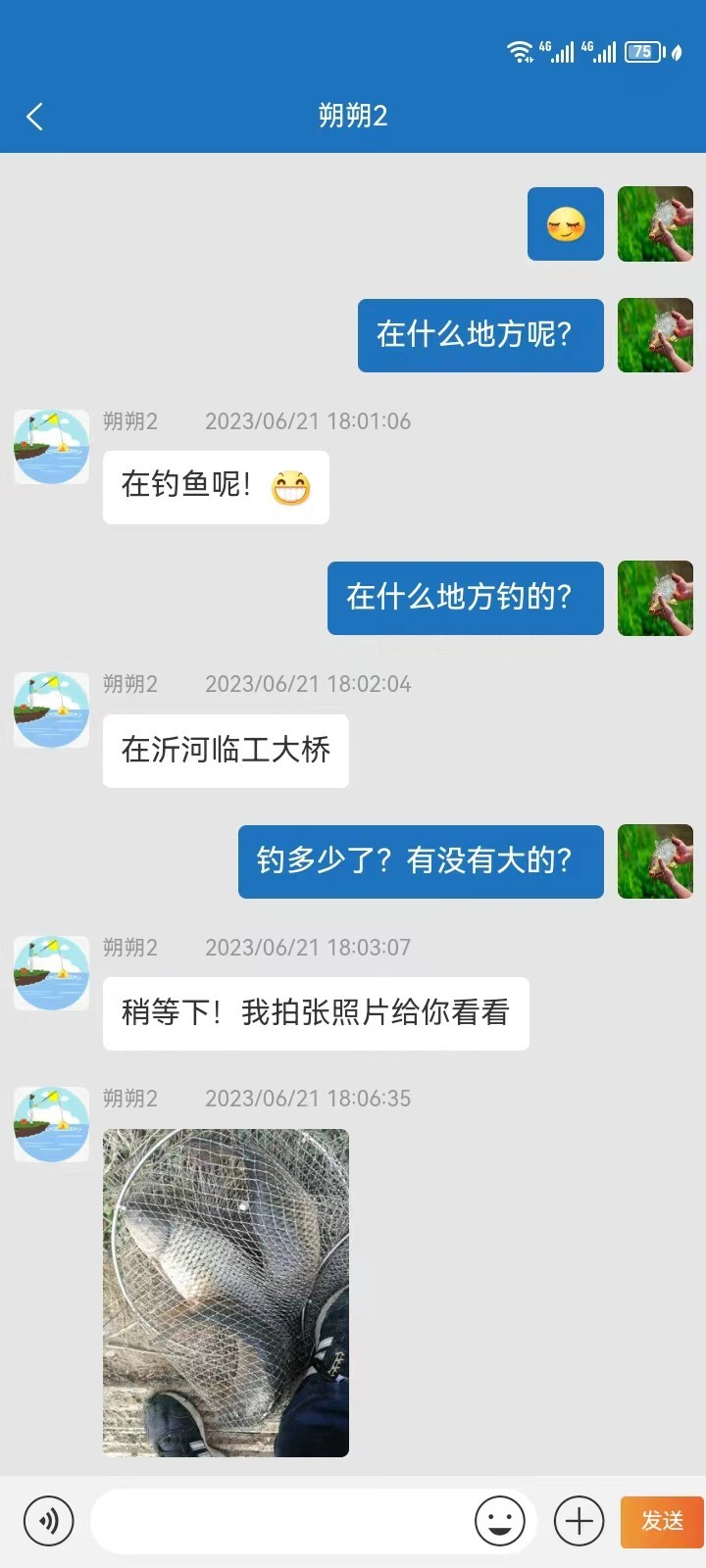Go back from the 朔朔2 chat
The height and width of the screenshot is (1568, 706).
tap(34, 117)
